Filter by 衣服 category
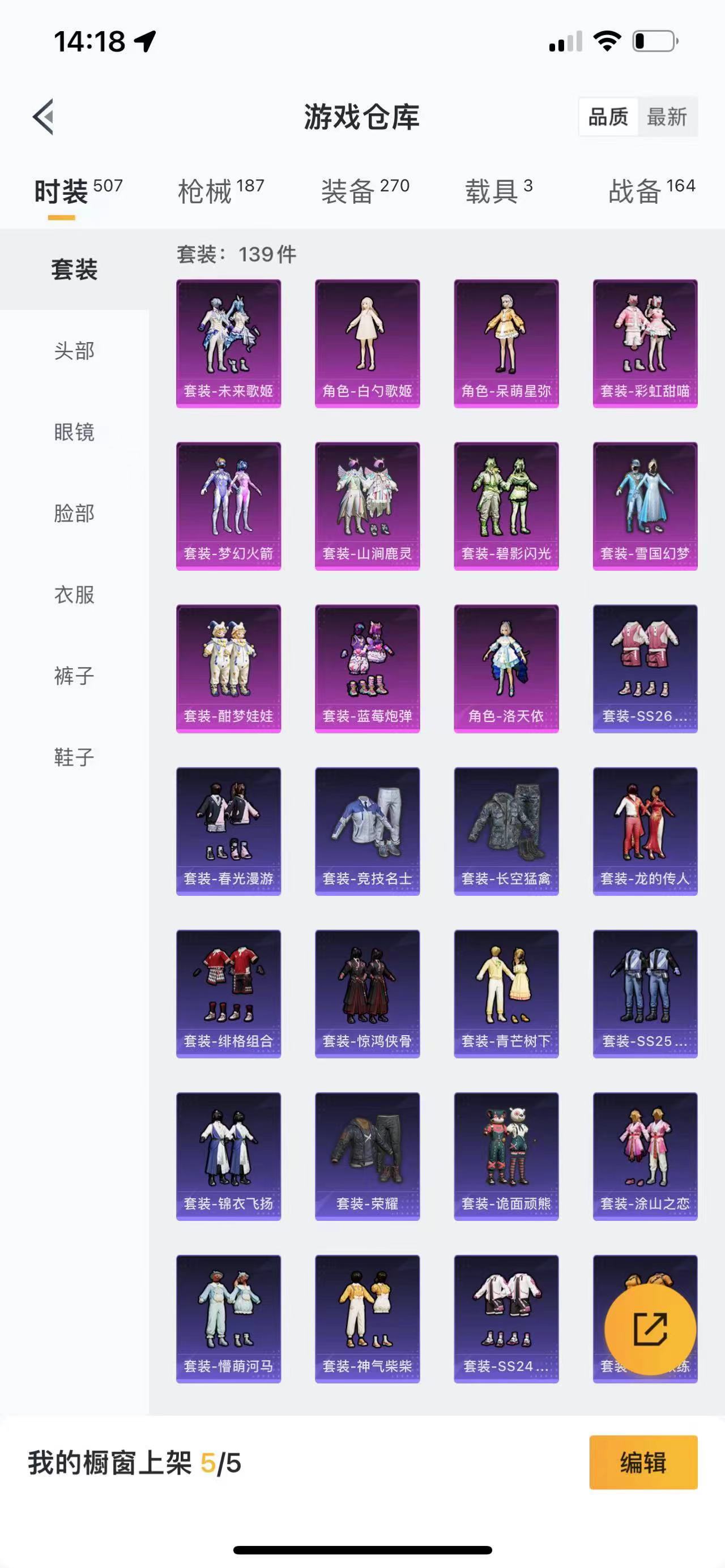The image size is (725, 1568). (74, 595)
